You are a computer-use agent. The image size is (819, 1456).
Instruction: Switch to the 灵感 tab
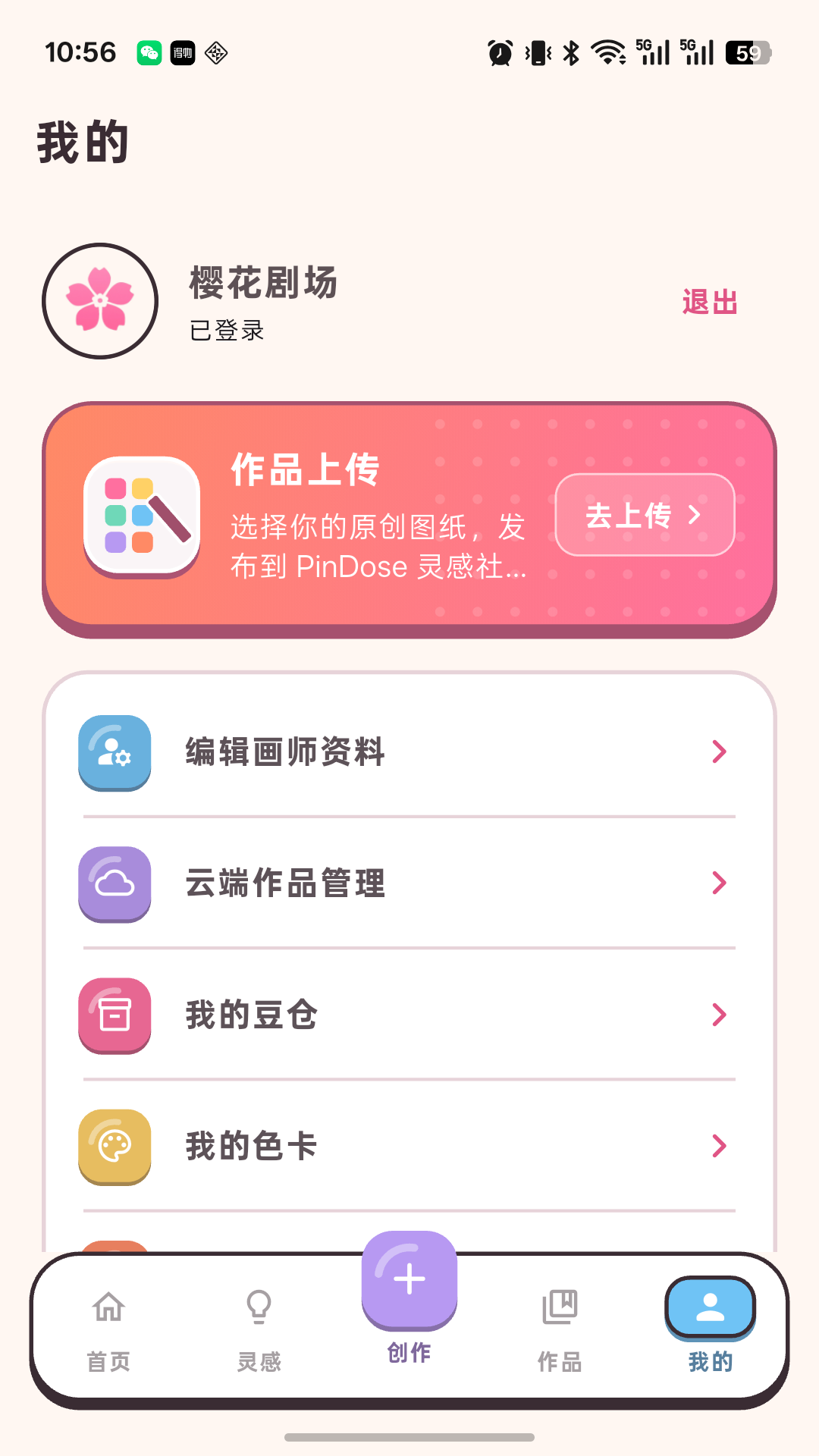click(x=259, y=1330)
